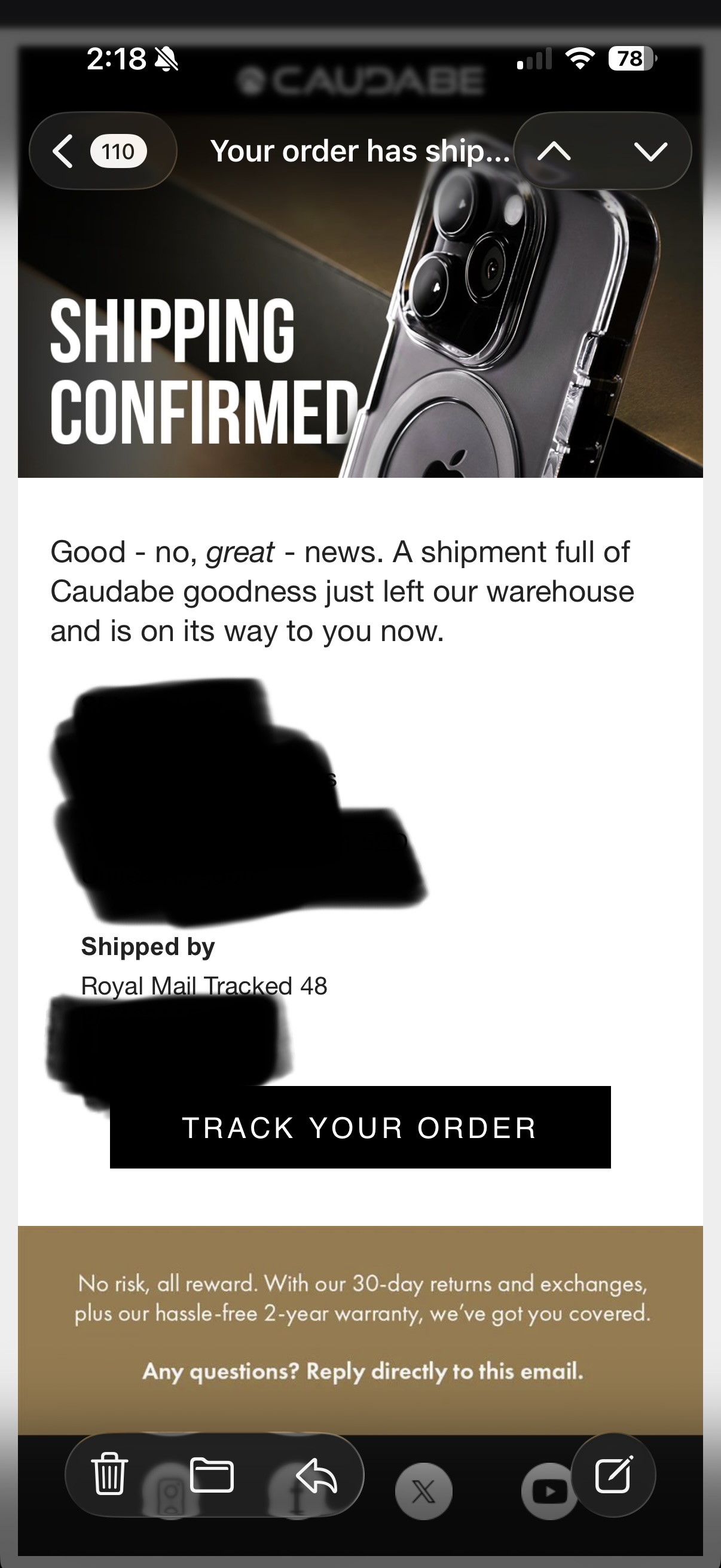This screenshot has width=721, height=1568.
Task: Tap the Track Your Order button
Action: coord(360,1127)
